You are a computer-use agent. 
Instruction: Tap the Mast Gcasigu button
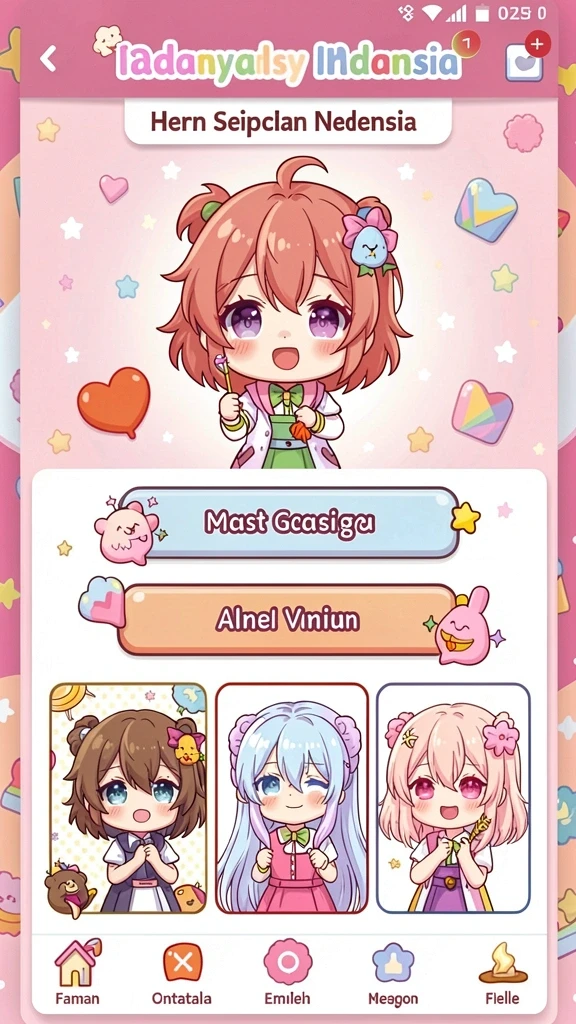coord(289,522)
